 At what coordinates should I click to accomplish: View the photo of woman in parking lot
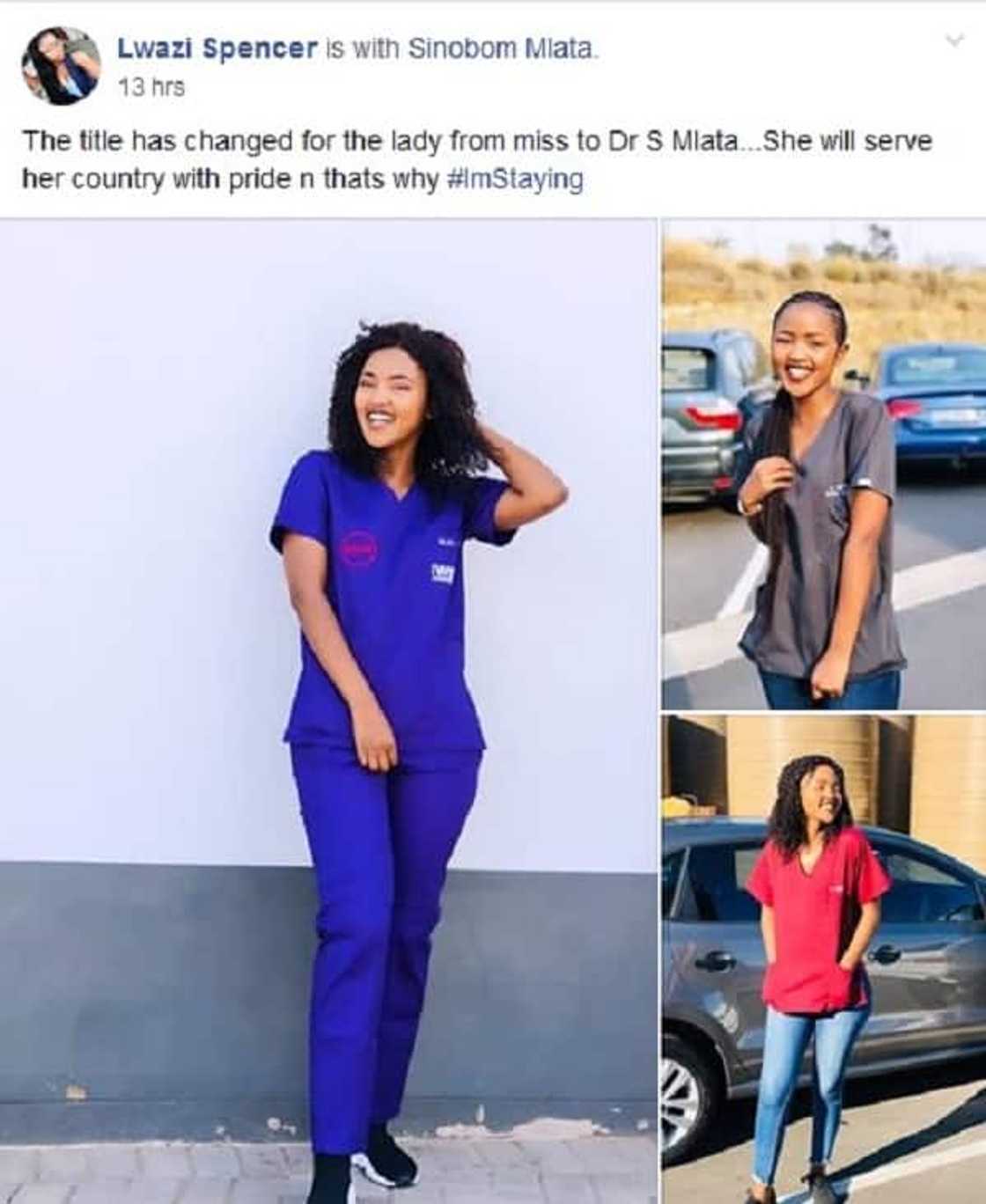[819, 458]
